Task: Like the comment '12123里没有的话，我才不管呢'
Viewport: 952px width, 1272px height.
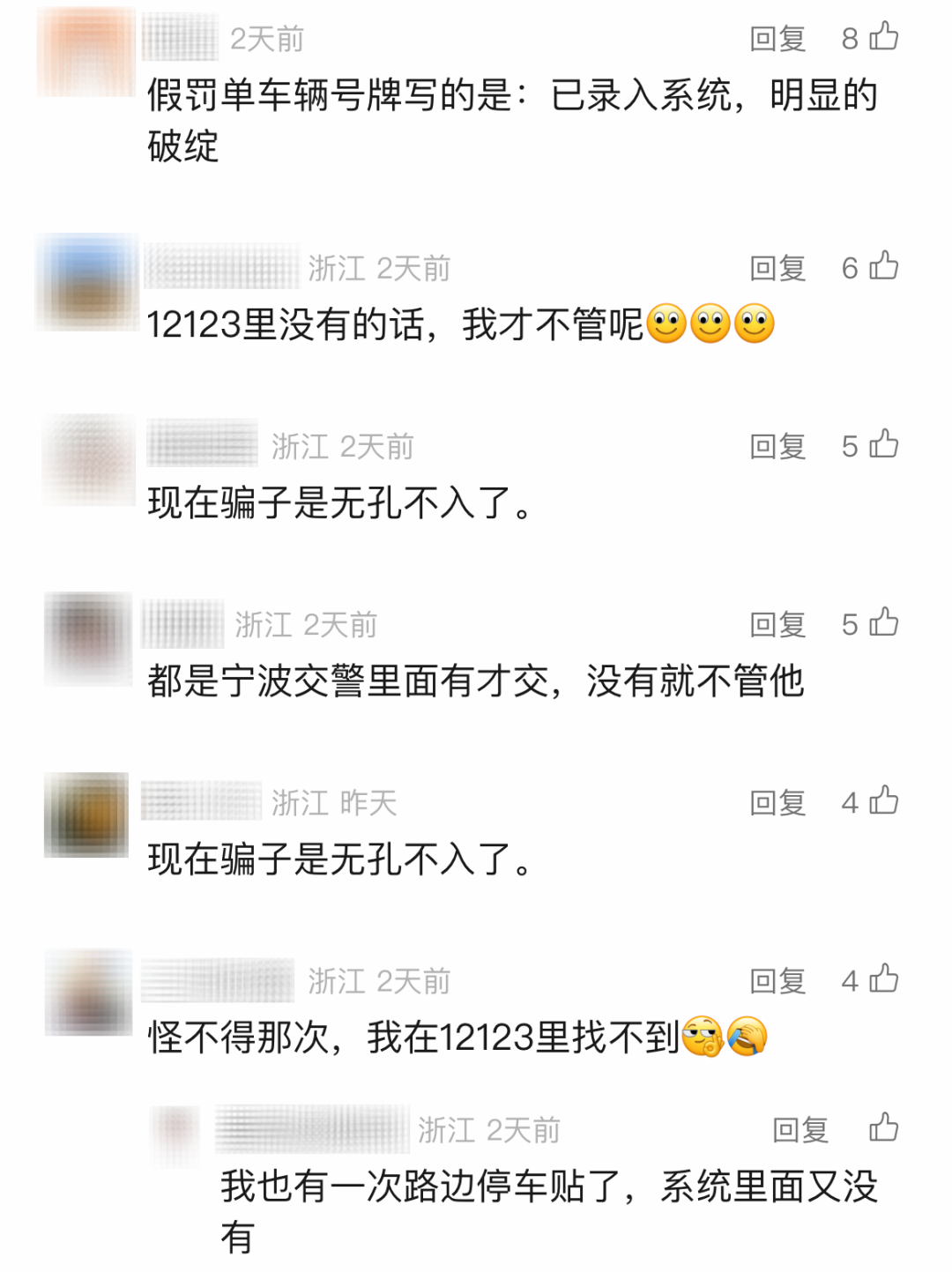Action: coord(883,266)
